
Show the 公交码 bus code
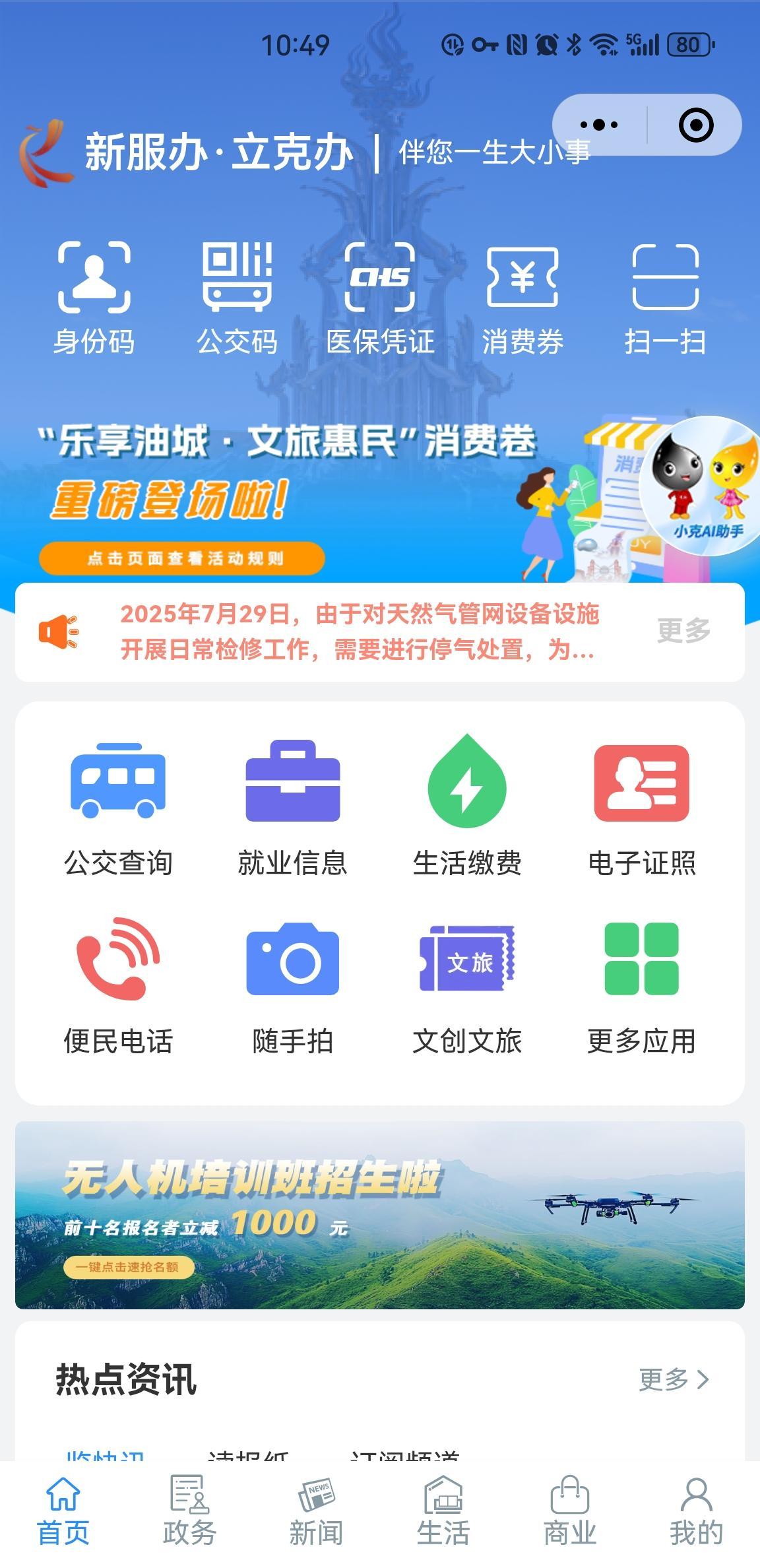point(237,298)
